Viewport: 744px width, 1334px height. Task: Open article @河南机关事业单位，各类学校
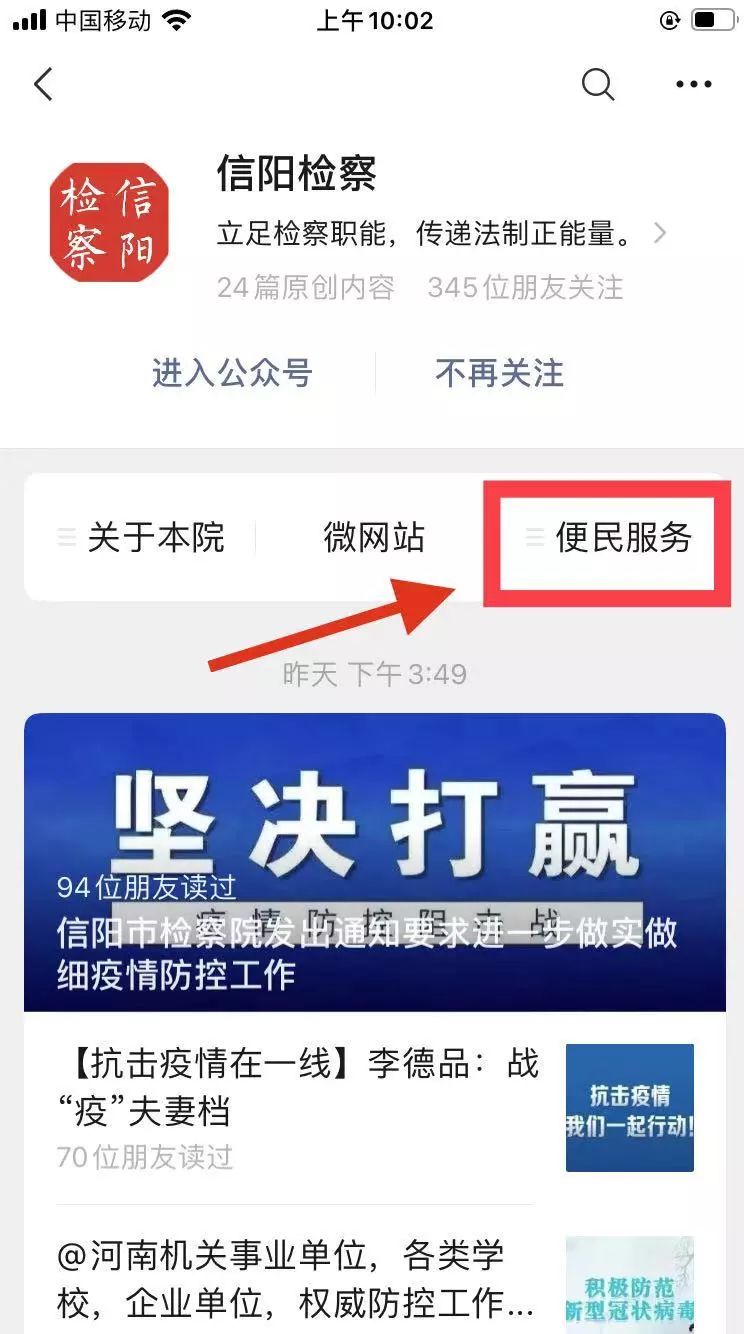pyautogui.click(x=298, y=1278)
